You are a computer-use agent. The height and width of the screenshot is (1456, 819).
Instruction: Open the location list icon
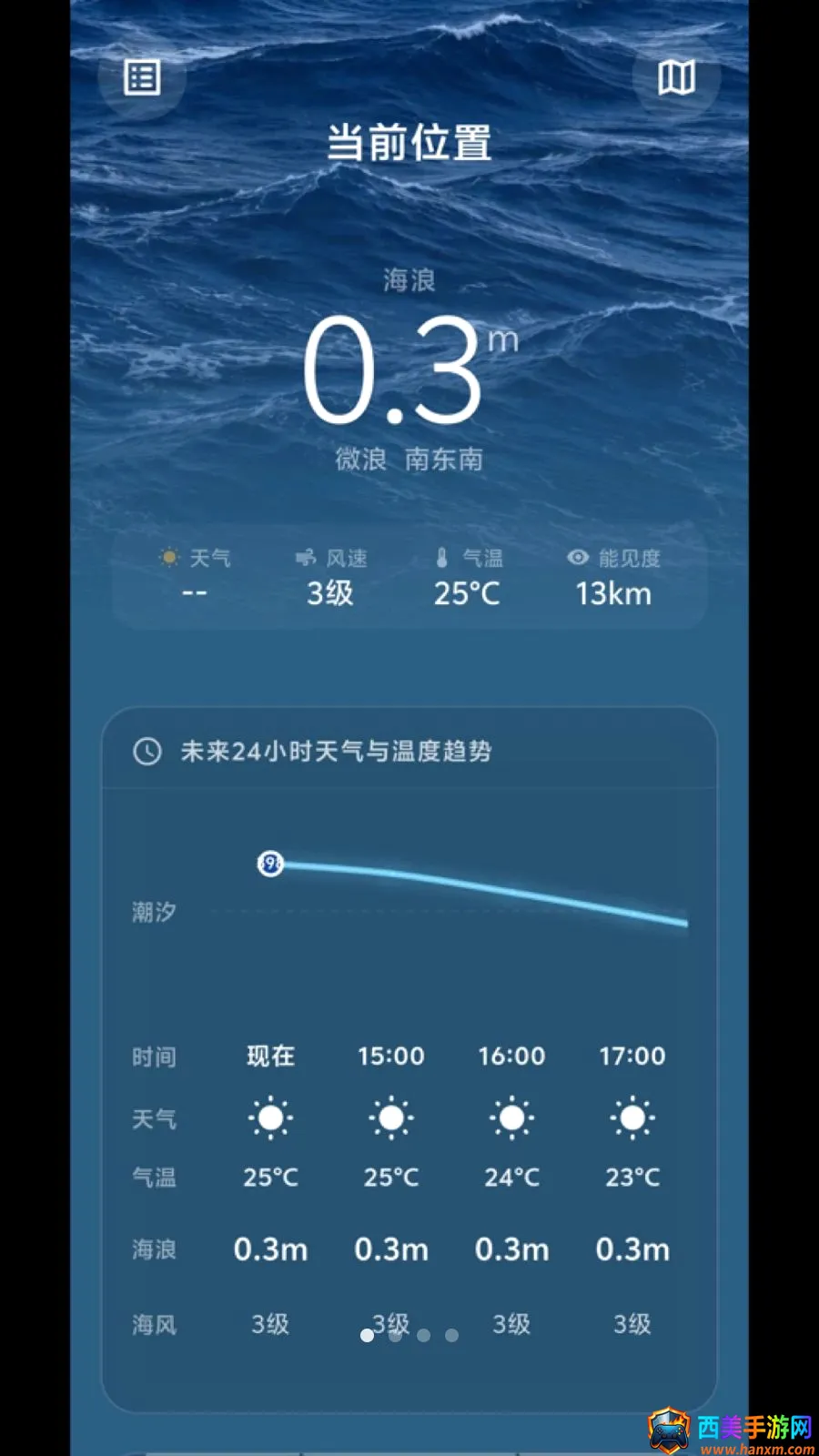(x=142, y=77)
